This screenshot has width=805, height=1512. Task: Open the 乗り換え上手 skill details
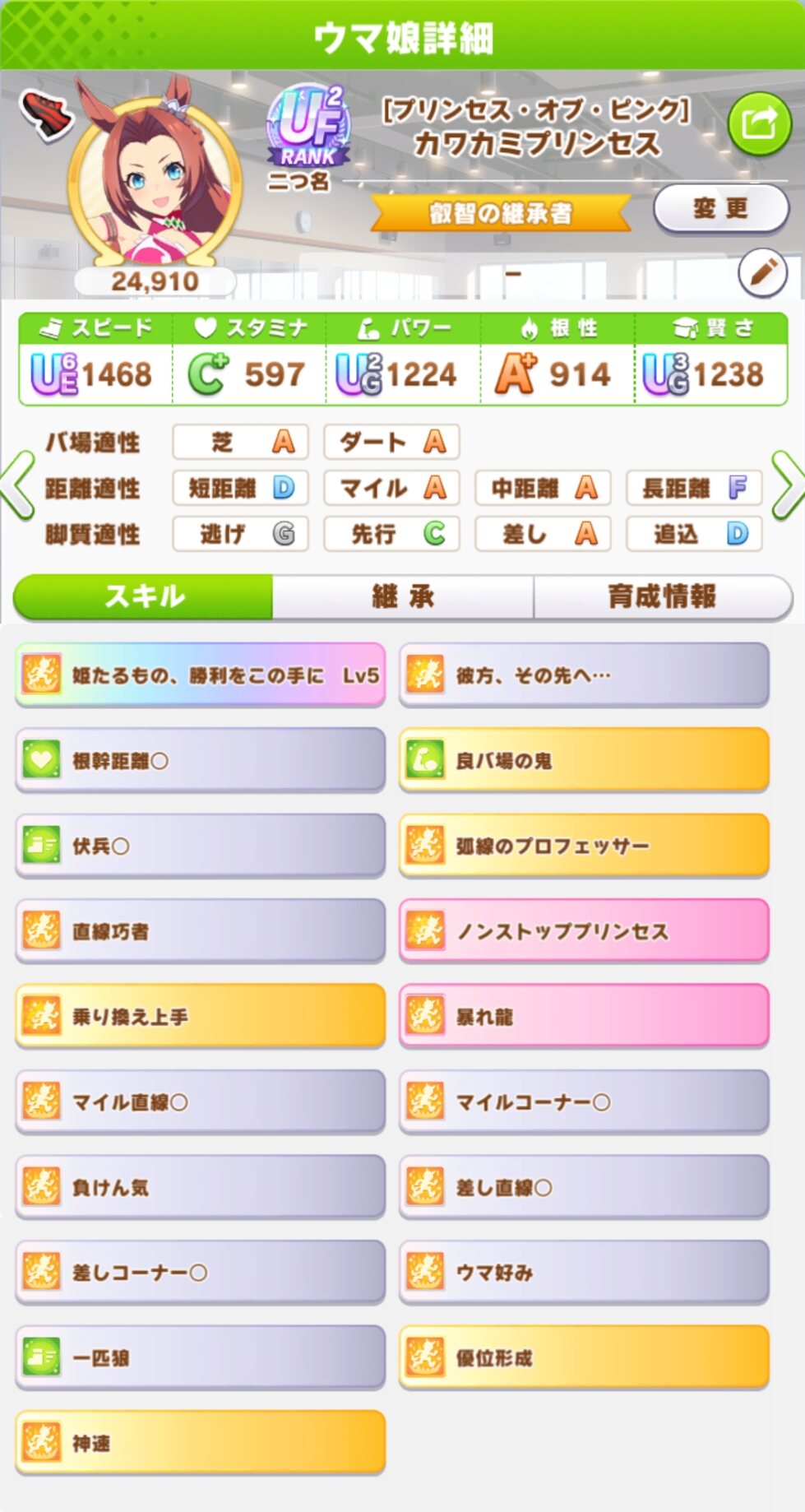pyautogui.click(x=201, y=1016)
